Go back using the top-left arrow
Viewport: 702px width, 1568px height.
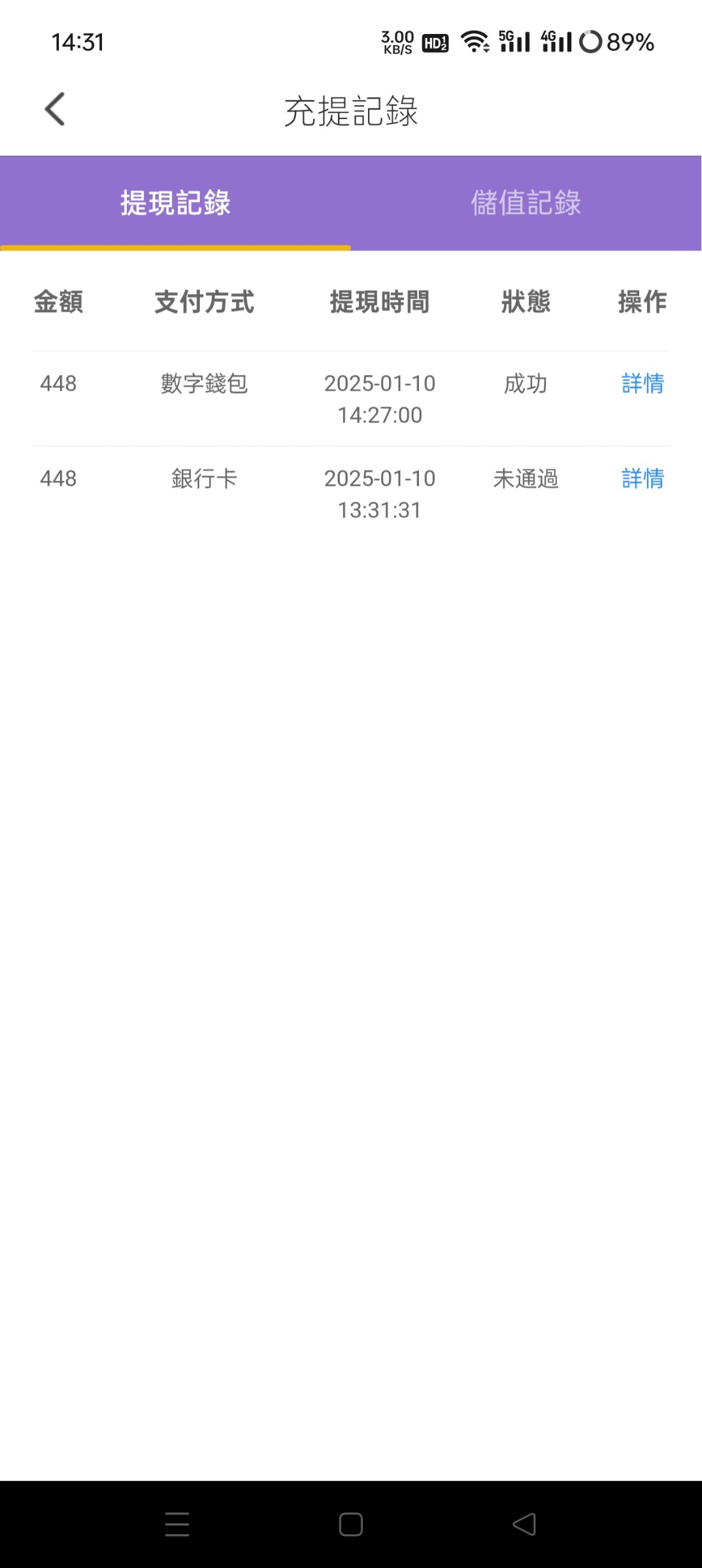(x=55, y=108)
